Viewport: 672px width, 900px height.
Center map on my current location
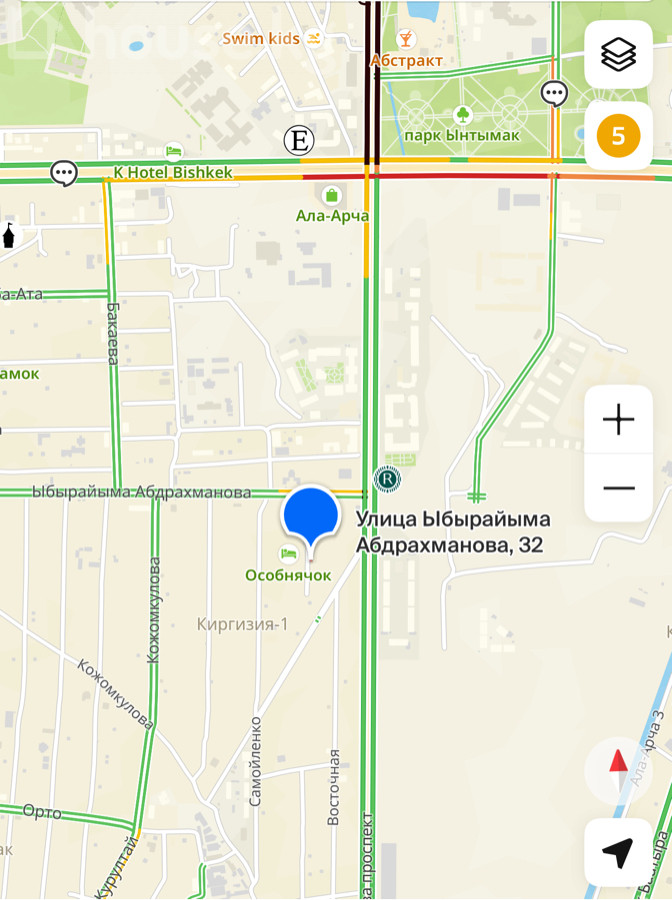(618, 852)
